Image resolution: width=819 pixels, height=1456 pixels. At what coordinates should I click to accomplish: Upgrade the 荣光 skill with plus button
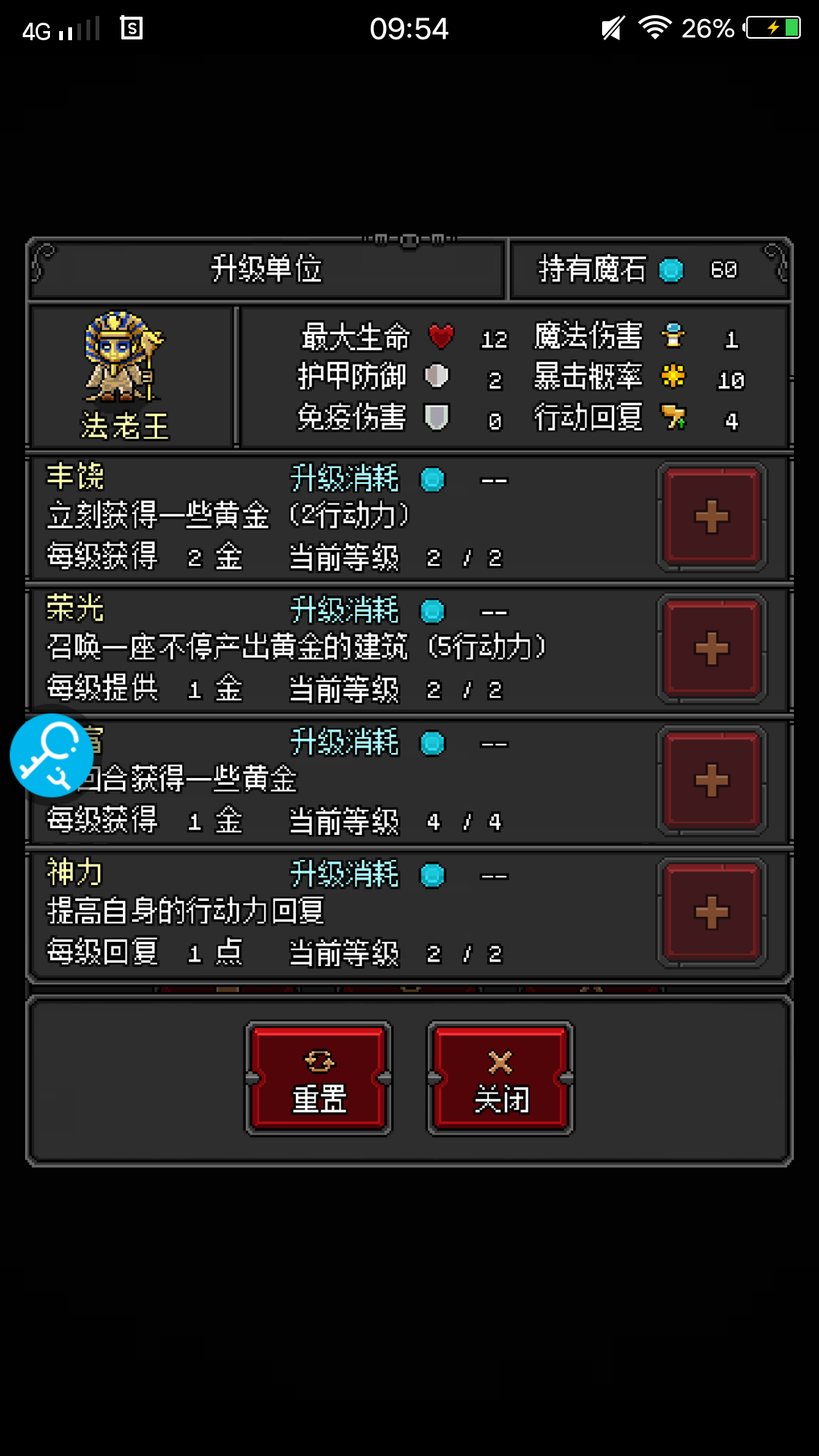(x=711, y=649)
